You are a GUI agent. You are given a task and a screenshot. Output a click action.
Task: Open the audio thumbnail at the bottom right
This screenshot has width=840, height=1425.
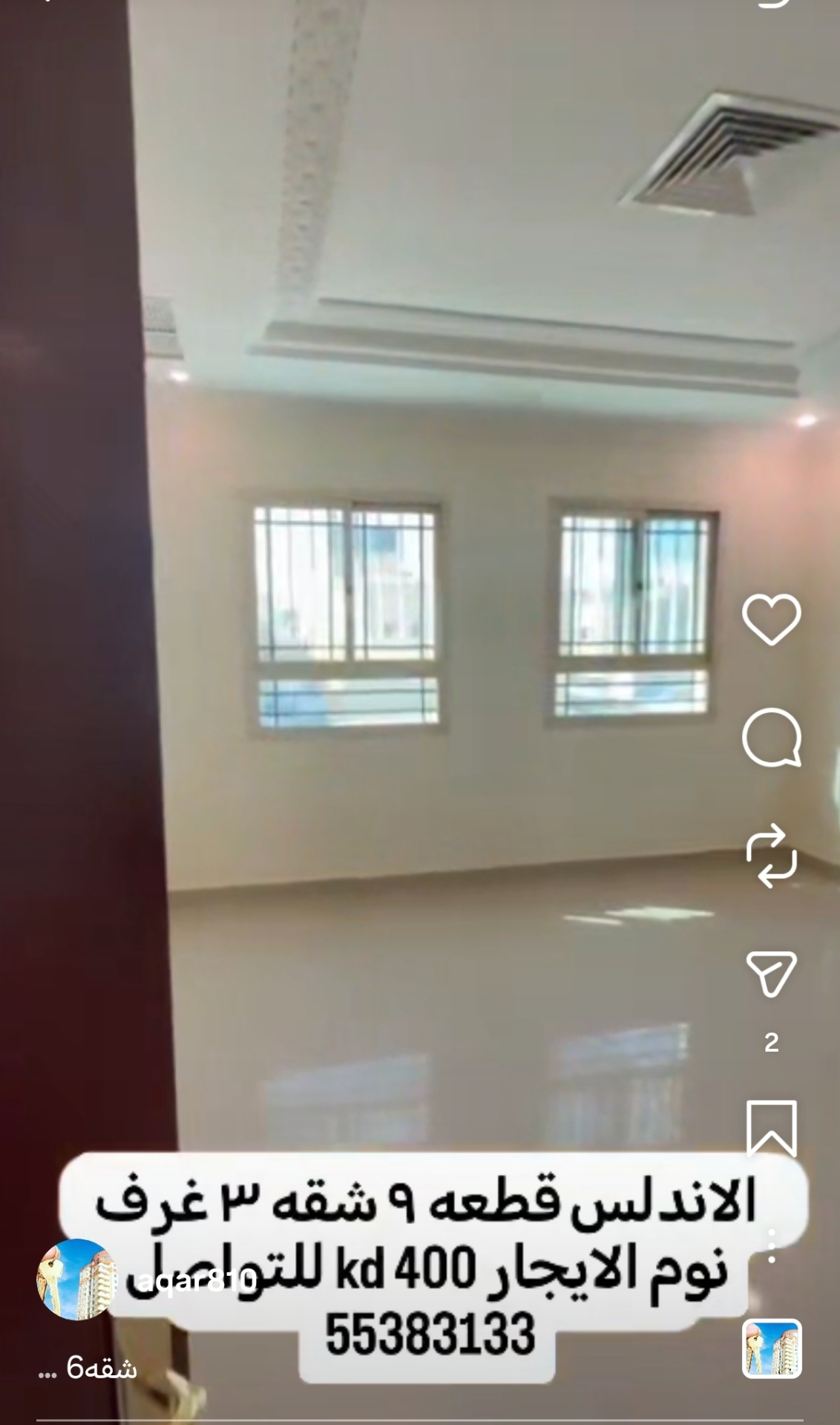pyautogui.click(x=772, y=1348)
